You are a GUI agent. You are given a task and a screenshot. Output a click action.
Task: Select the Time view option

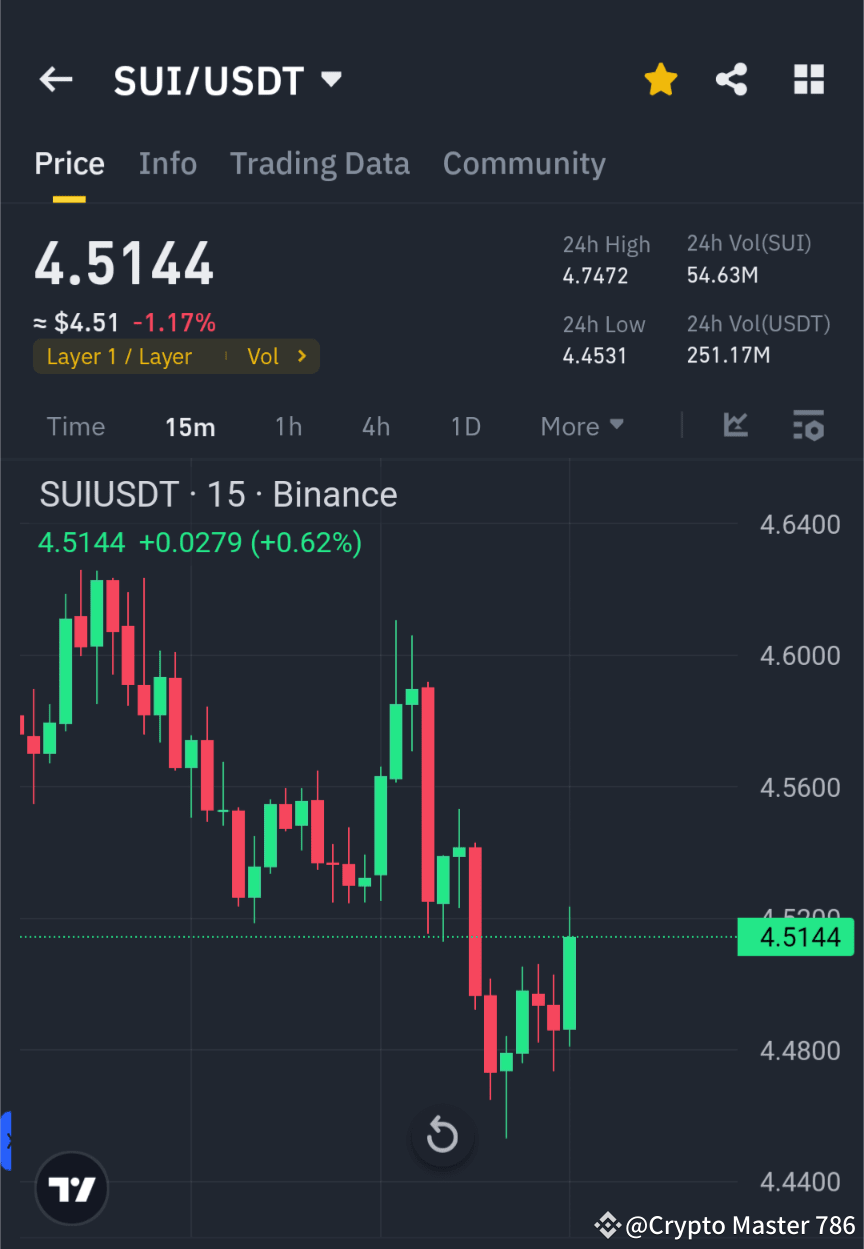[76, 426]
